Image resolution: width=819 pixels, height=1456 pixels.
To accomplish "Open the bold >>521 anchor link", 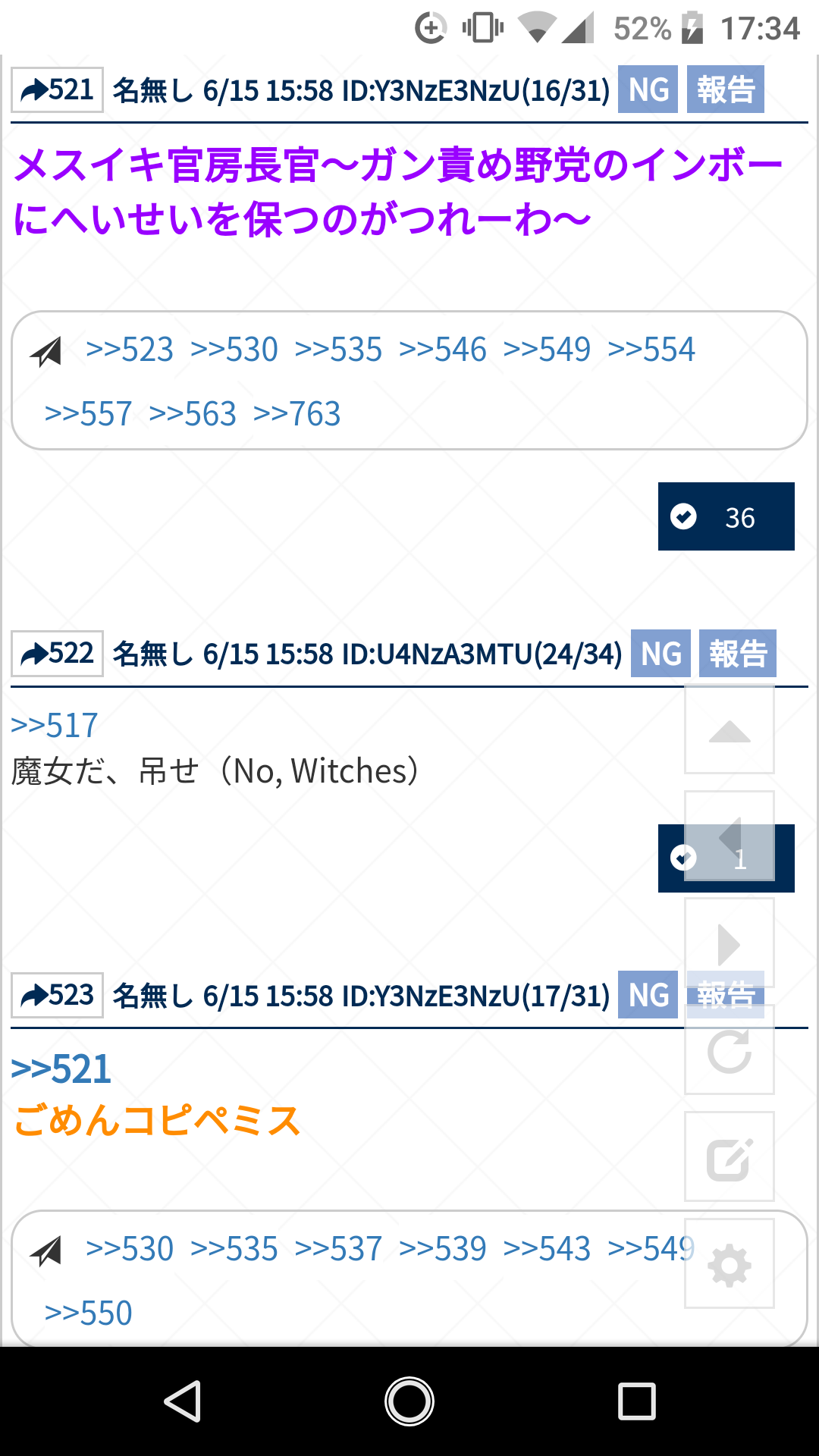I will click(61, 1070).
